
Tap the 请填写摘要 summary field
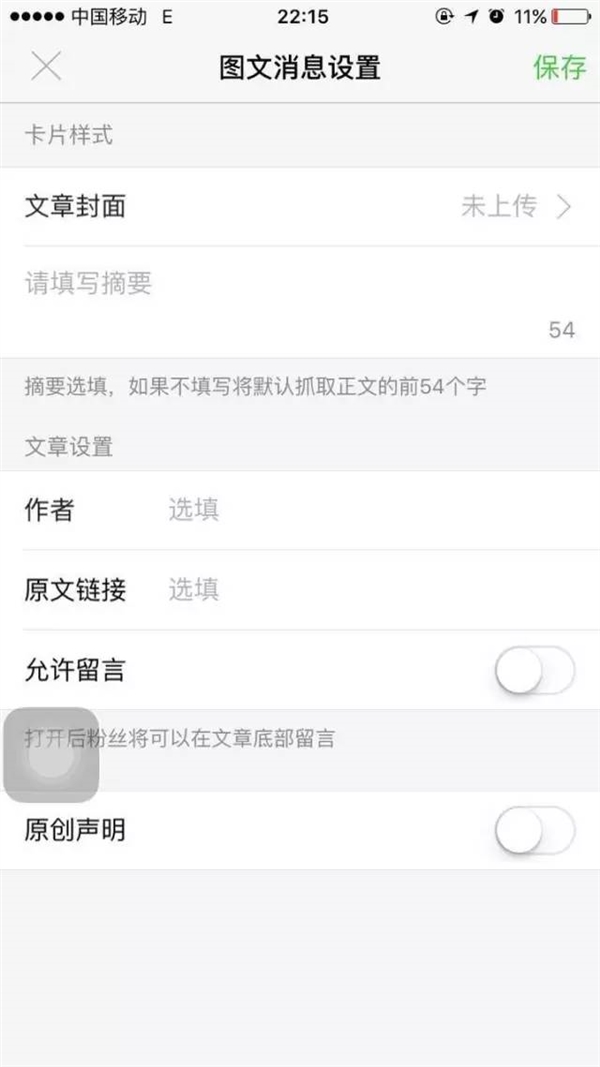click(x=300, y=301)
